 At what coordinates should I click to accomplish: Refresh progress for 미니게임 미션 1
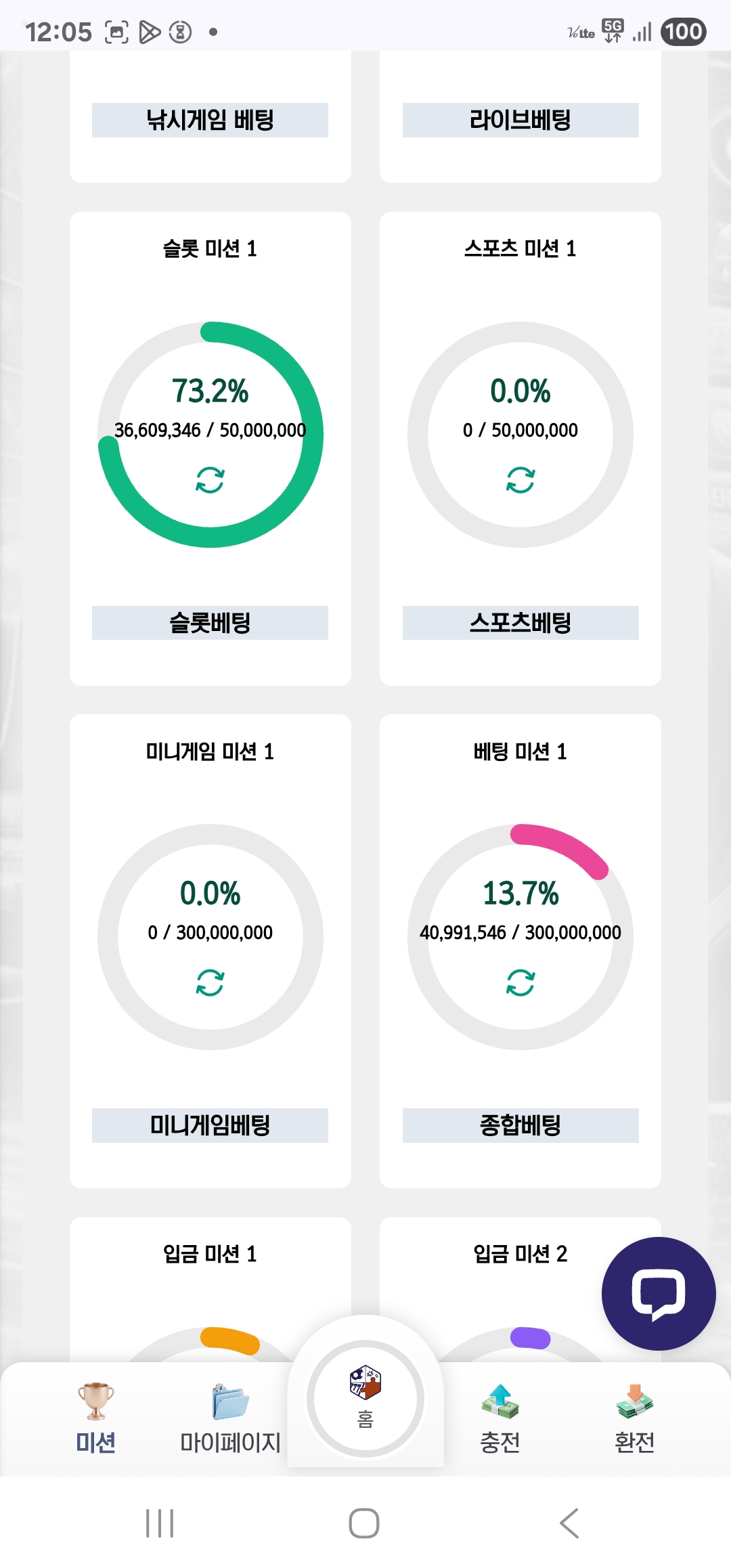(210, 982)
